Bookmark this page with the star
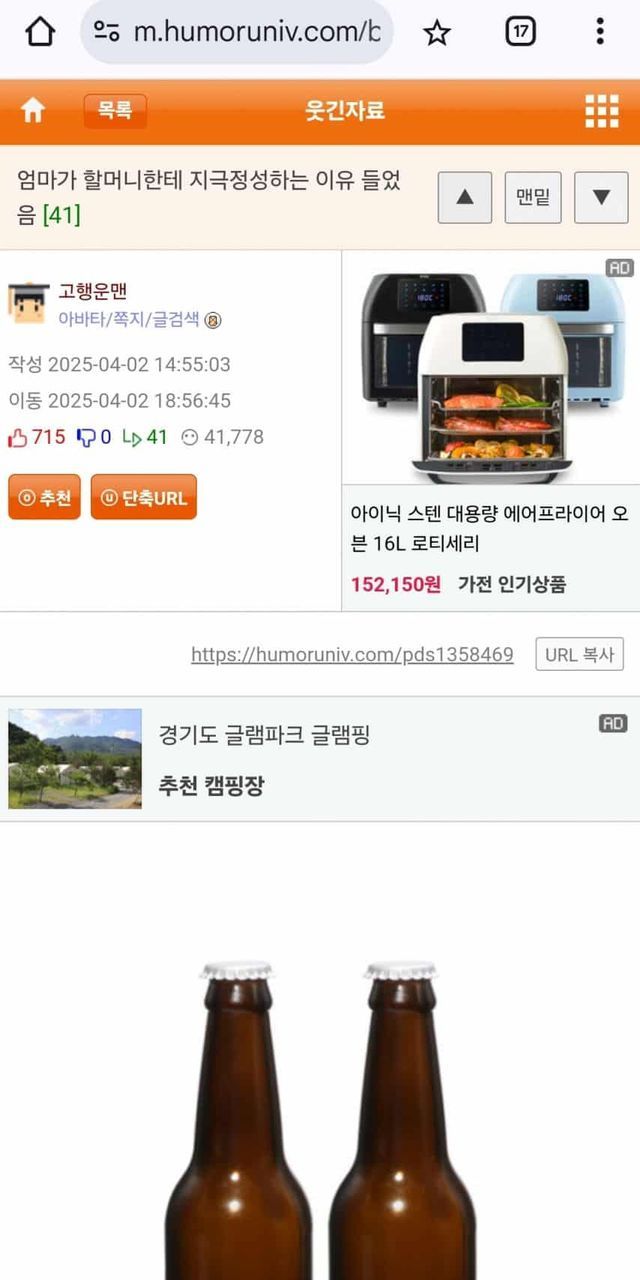Screen dimensions: 640x1280 tap(437, 32)
